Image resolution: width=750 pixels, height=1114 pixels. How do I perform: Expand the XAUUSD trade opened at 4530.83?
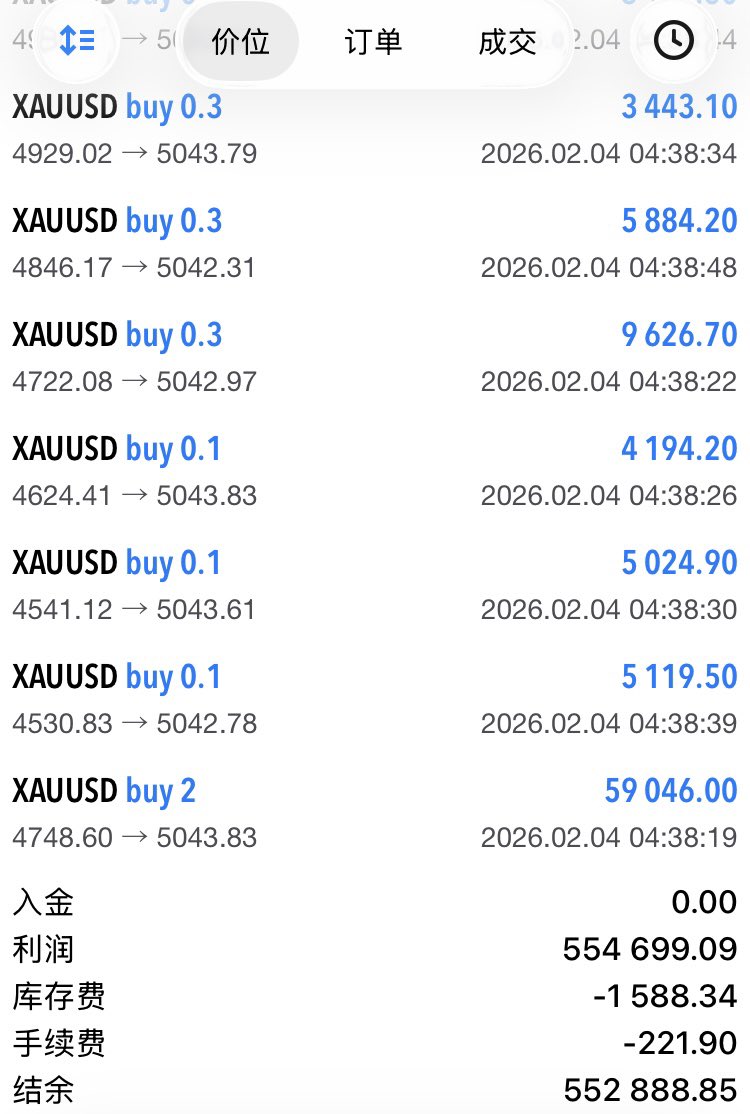[x=374, y=700]
